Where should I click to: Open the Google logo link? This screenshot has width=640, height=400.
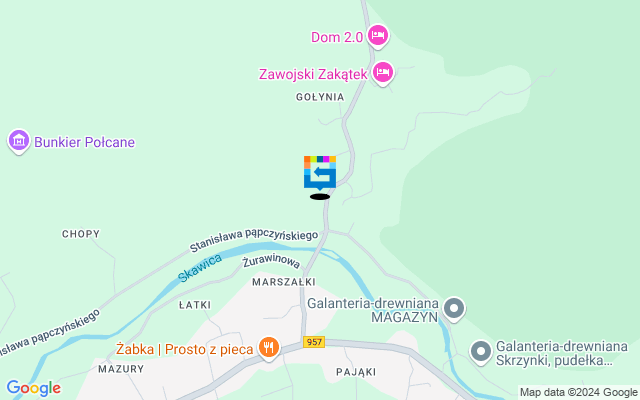point(33,388)
